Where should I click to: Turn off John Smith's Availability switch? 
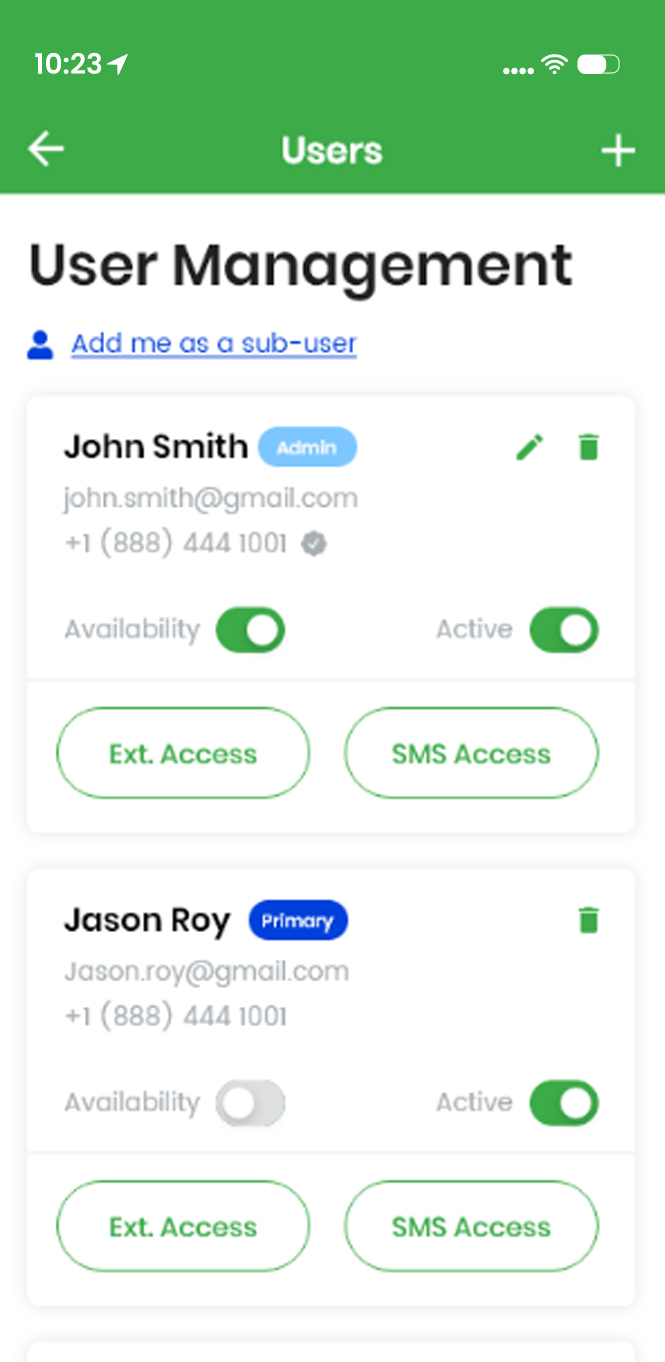coord(251,631)
